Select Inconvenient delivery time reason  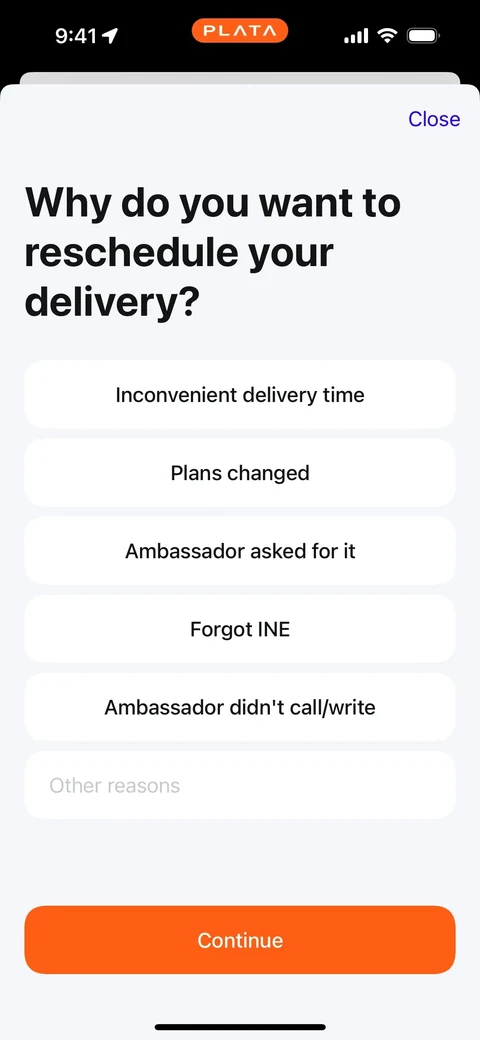pos(240,395)
